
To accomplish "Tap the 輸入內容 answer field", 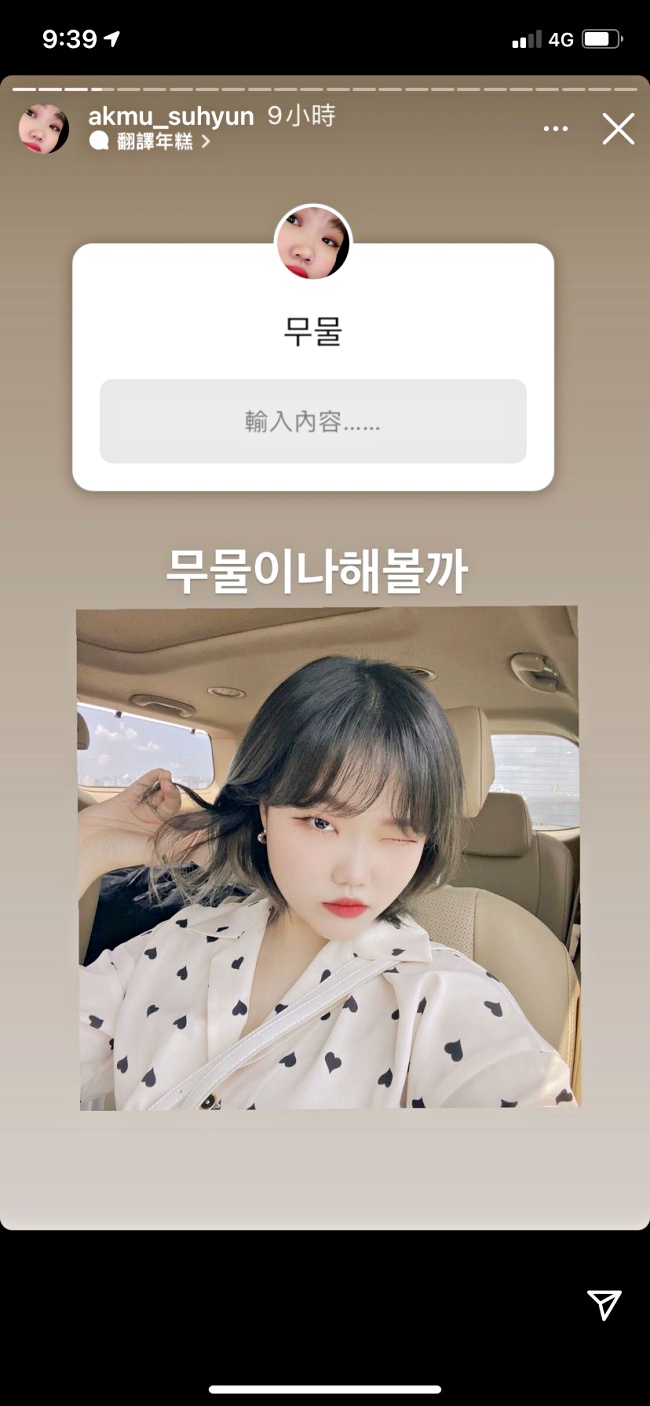I will click(313, 421).
